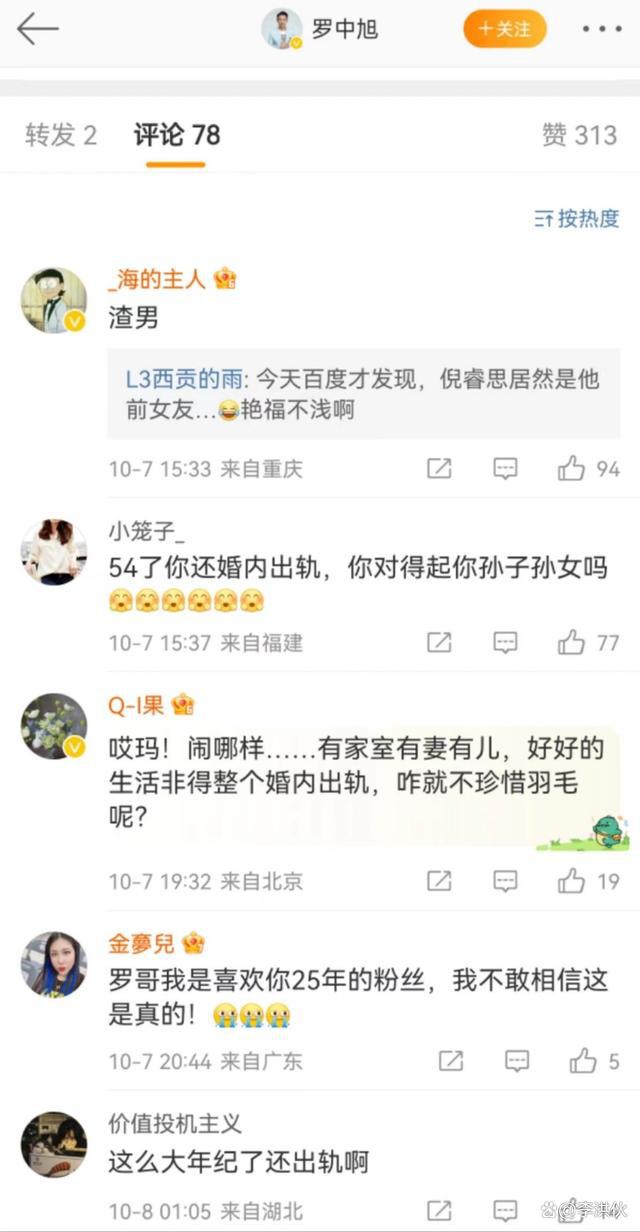Like 小笼子_'s comment
Viewport: 640px width, 1232px height.
tap(572, 642)
